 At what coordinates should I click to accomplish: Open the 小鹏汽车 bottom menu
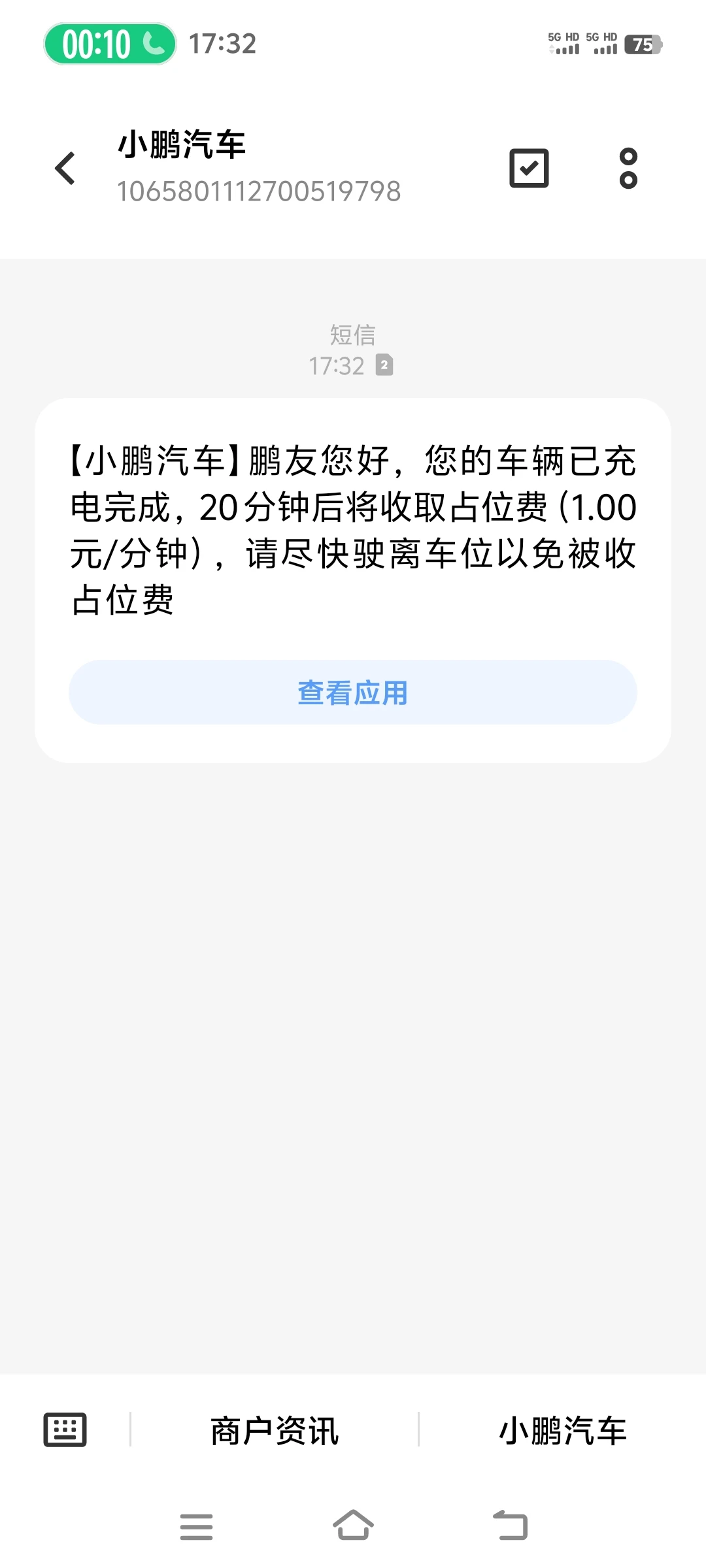(562, 1431)
